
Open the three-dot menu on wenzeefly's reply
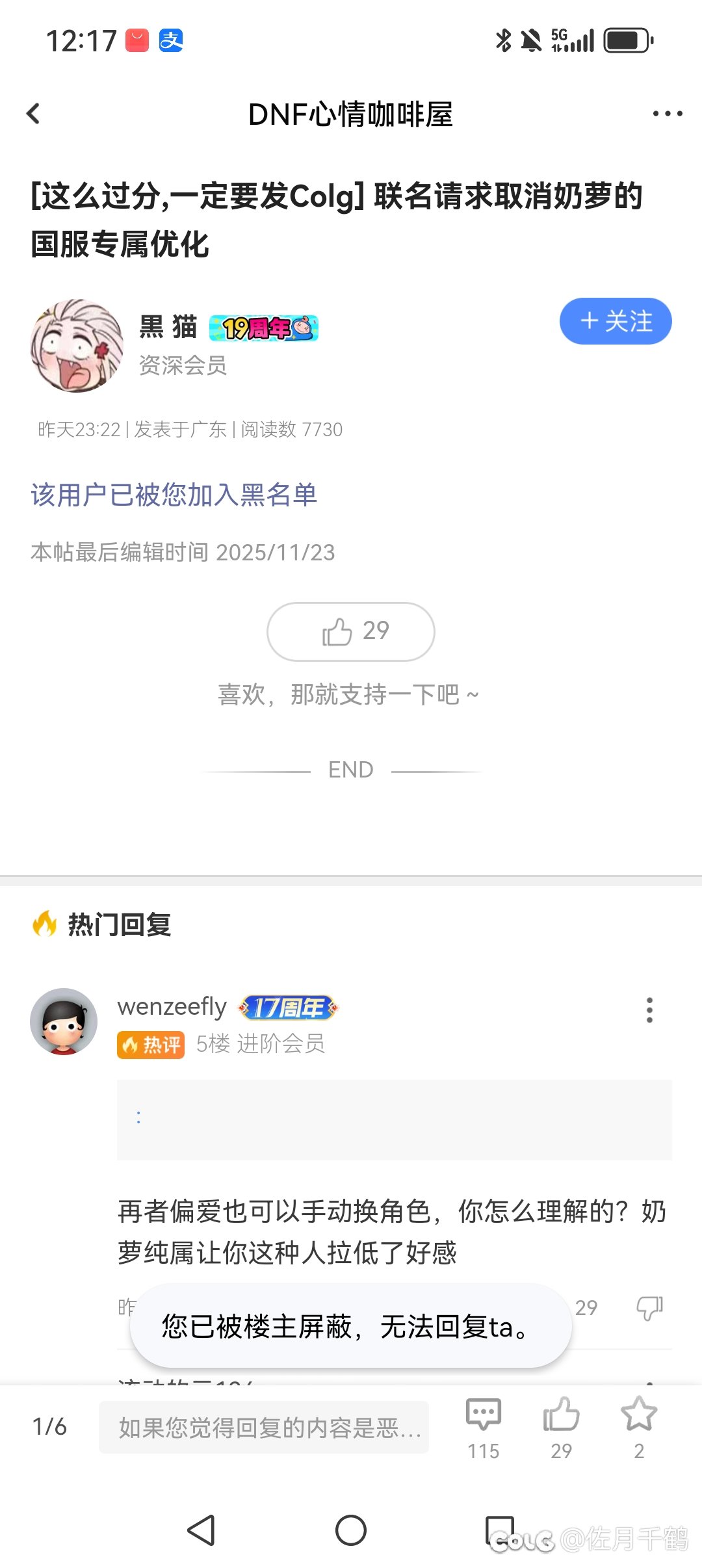point(649,1010)
